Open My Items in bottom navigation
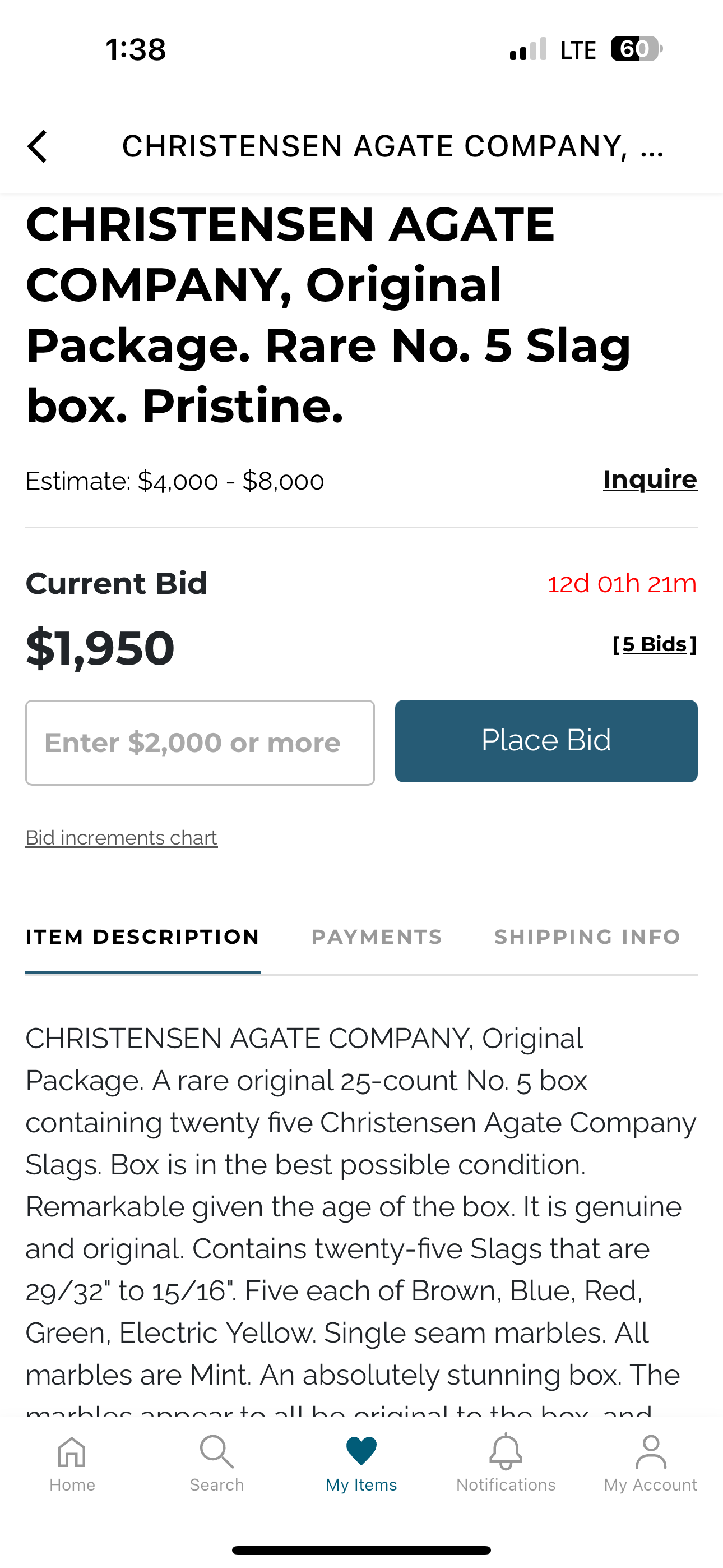 [x=361, y=1463]
